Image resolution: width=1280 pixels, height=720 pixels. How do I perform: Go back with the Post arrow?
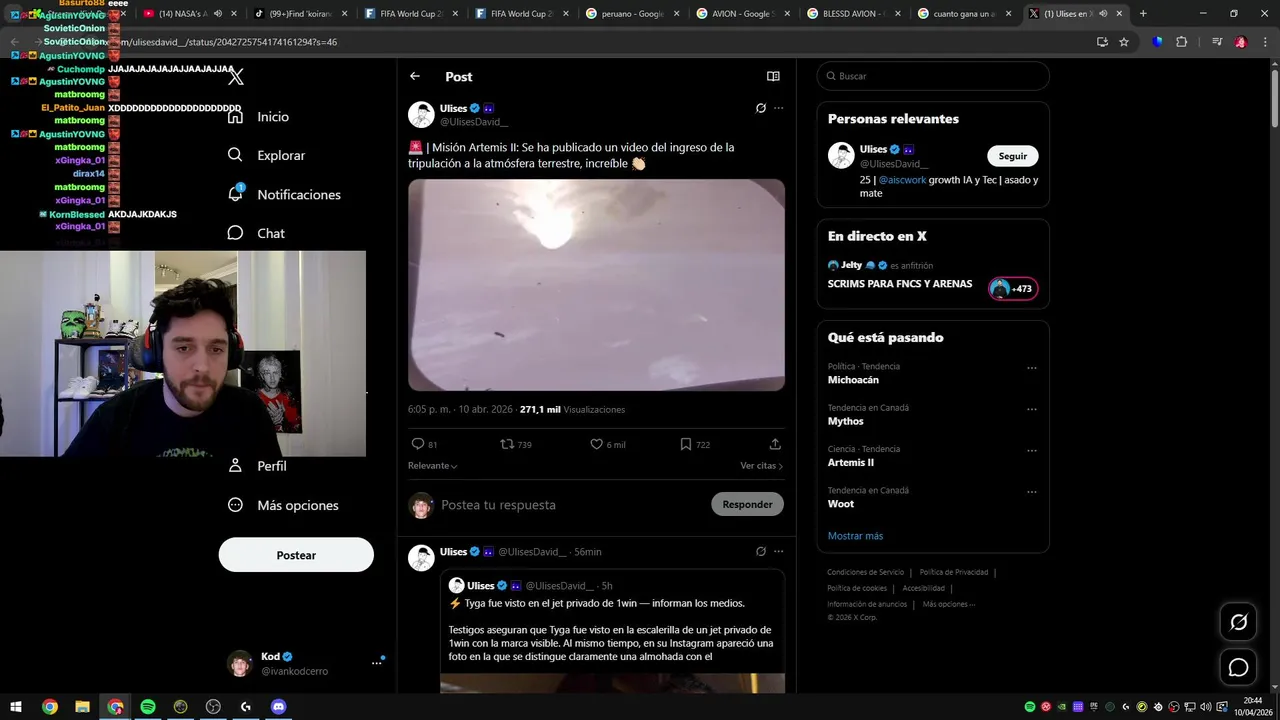tap(415, 76)
